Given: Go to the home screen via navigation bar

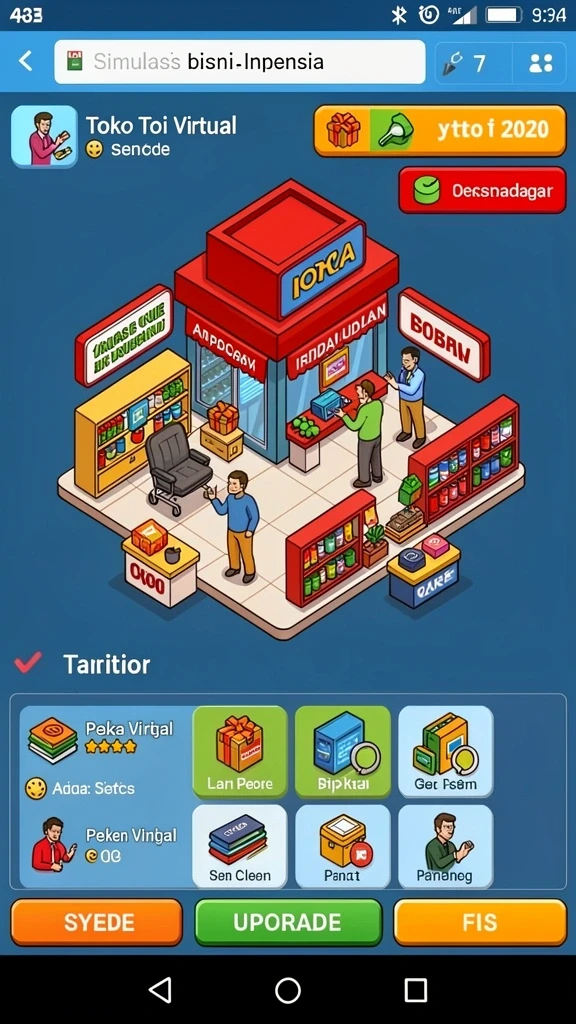Looking at the screenshot, I should click(288, 990).
